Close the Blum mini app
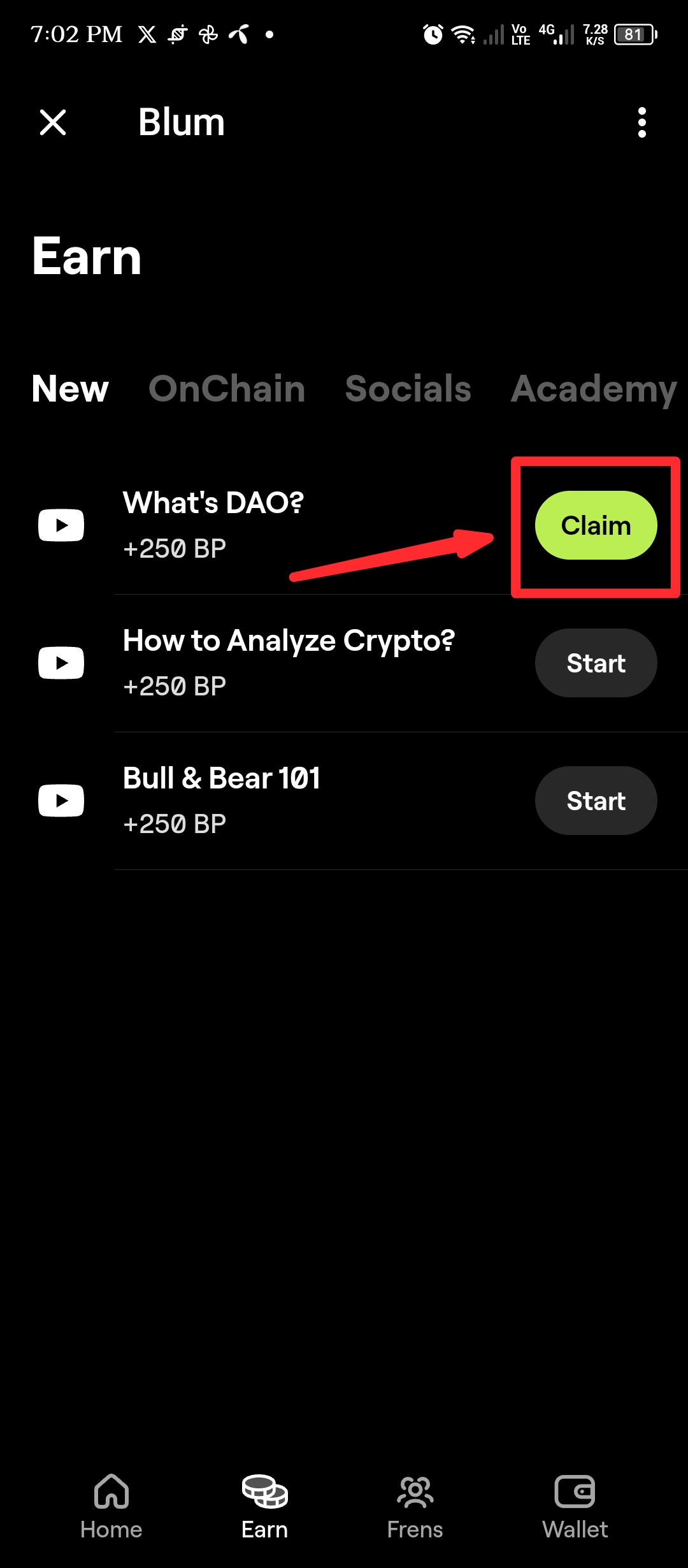Screen dimensions: 688x1568 click(x=53, y=122)
